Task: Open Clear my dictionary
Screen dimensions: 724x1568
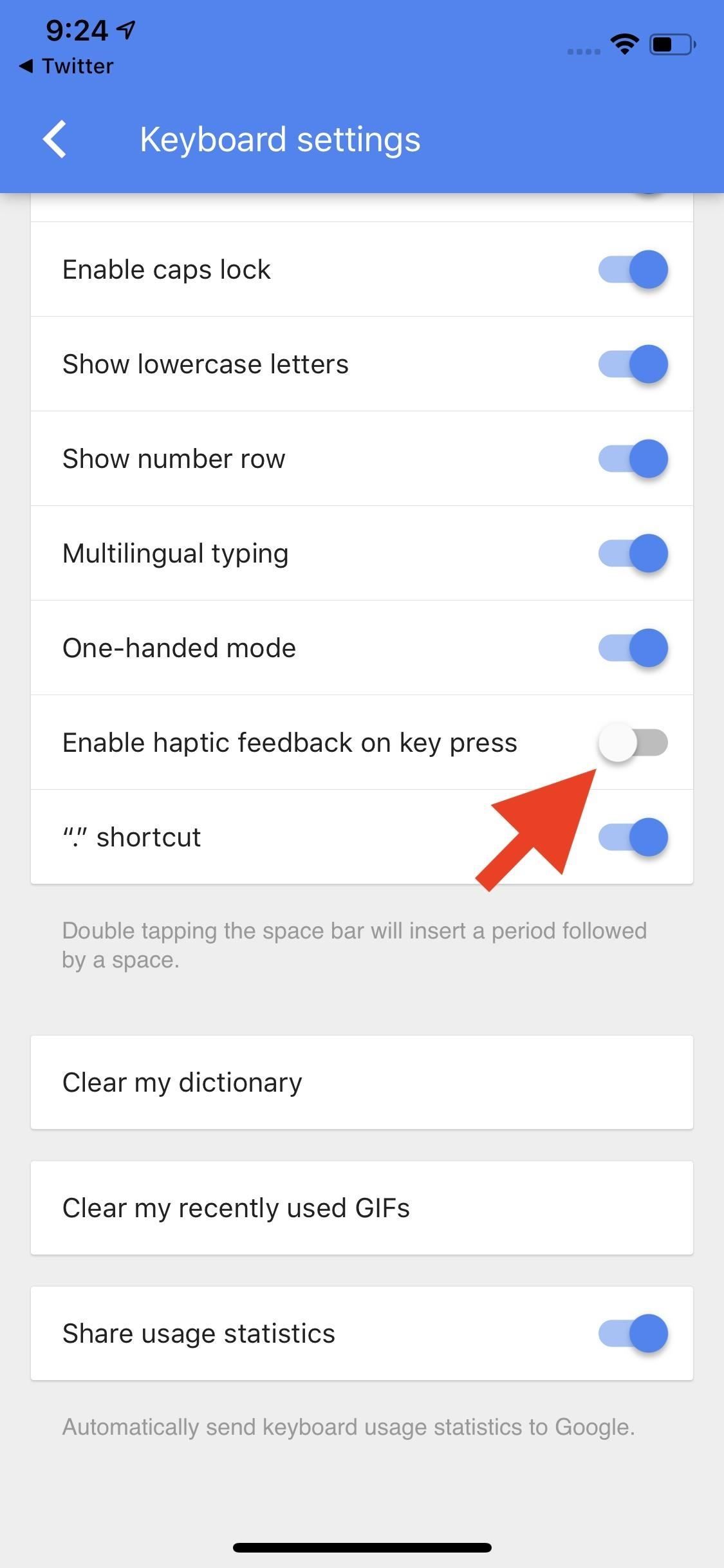Action: tap(362, 1082)
